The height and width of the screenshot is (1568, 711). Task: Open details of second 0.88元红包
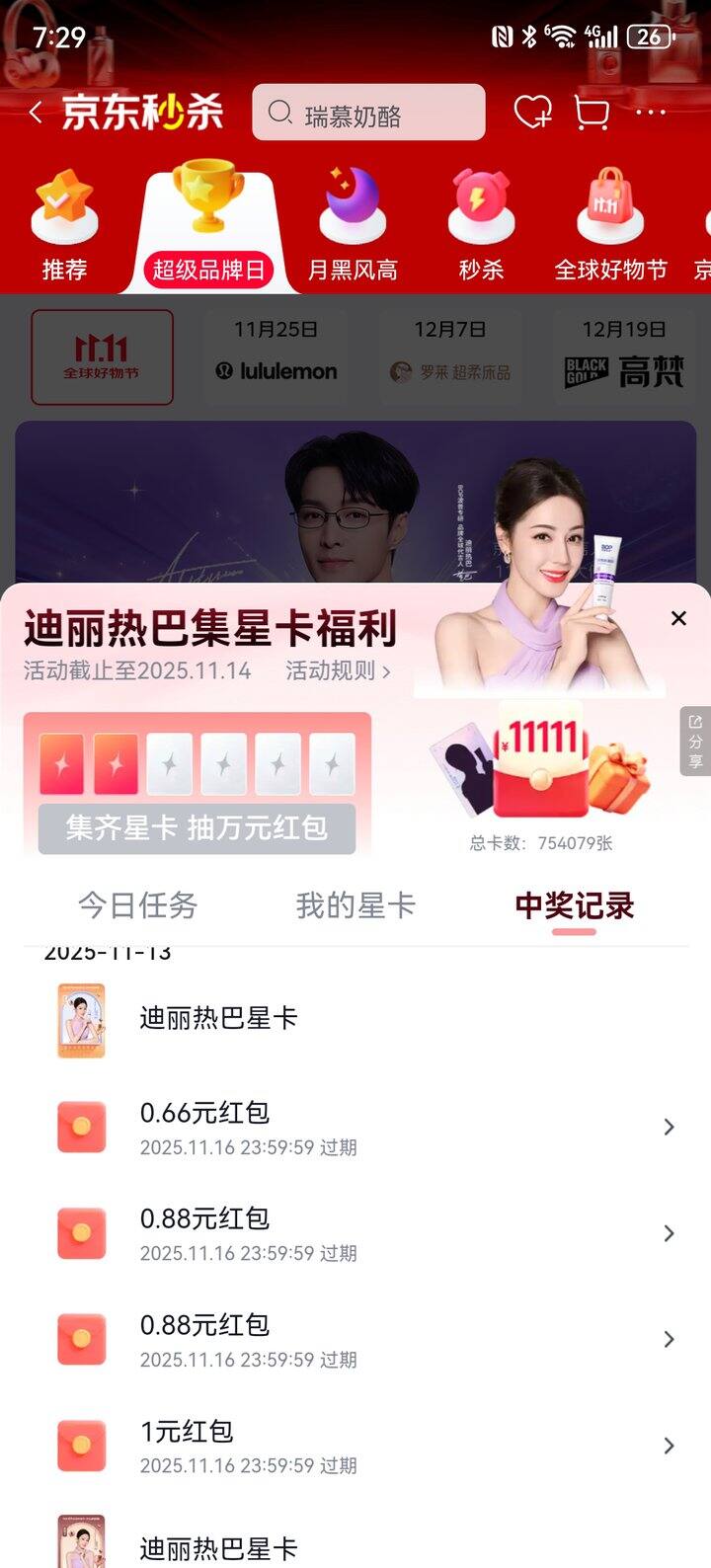click(667, 1339)
